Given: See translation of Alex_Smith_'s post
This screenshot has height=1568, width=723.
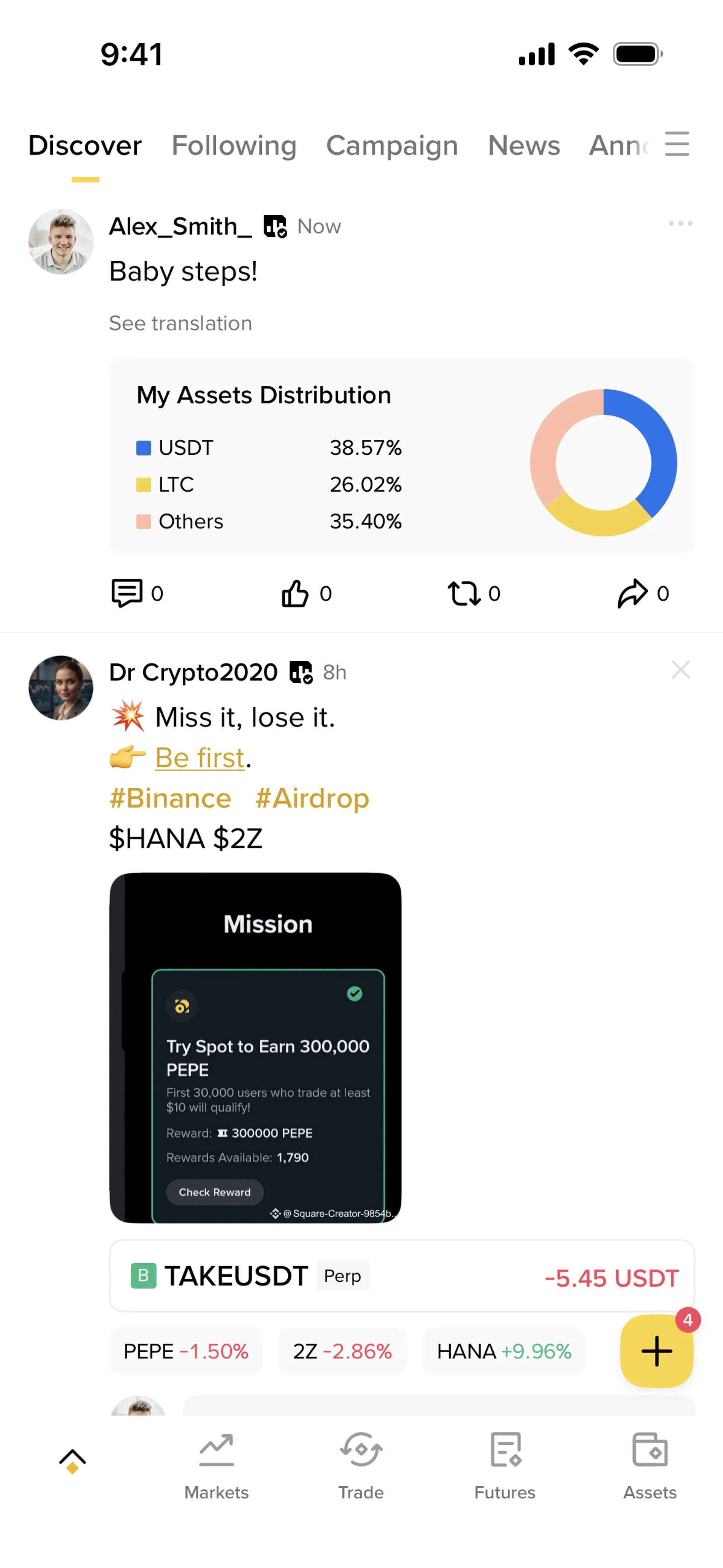Looking at the screenshot, I should 180,323.
